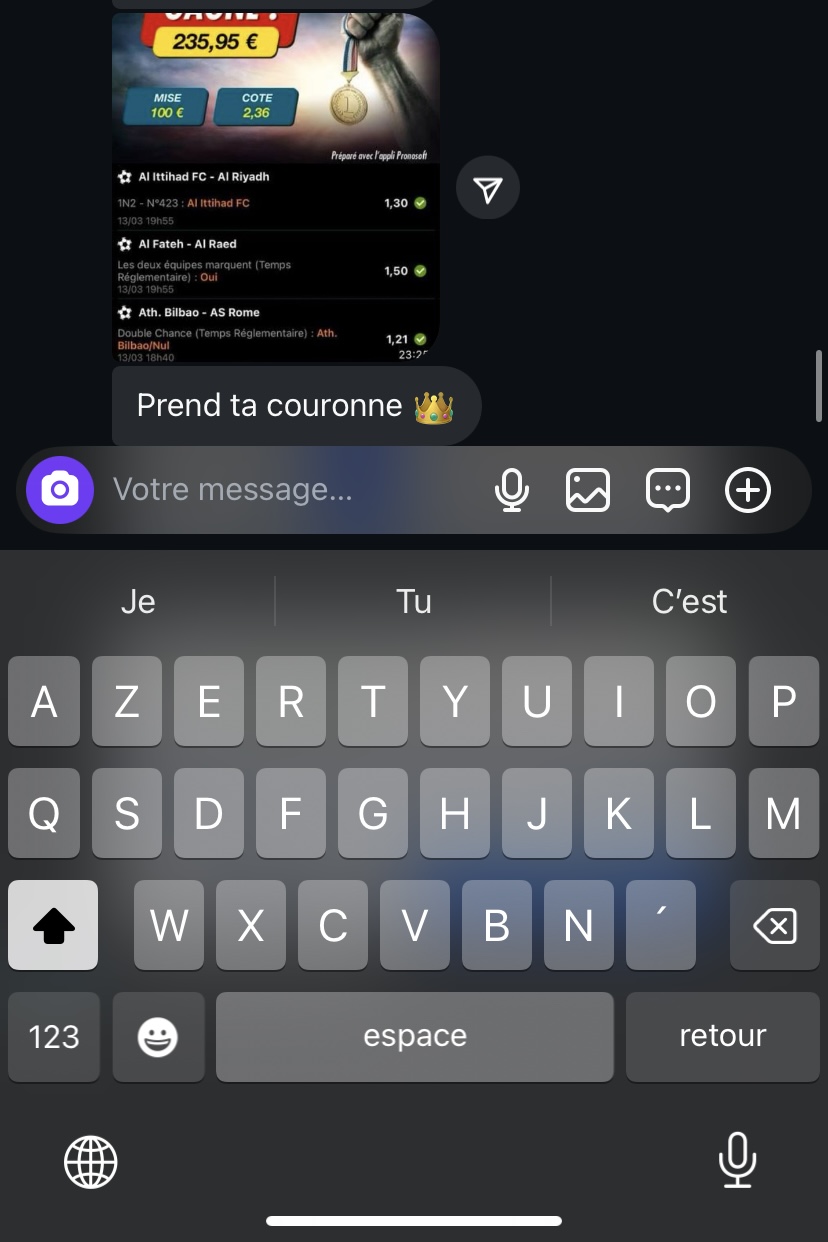This screenshot has height=1242, width=828.
Task: Tap the message Prend ta couronne
Action: click(x=297, y=405)
